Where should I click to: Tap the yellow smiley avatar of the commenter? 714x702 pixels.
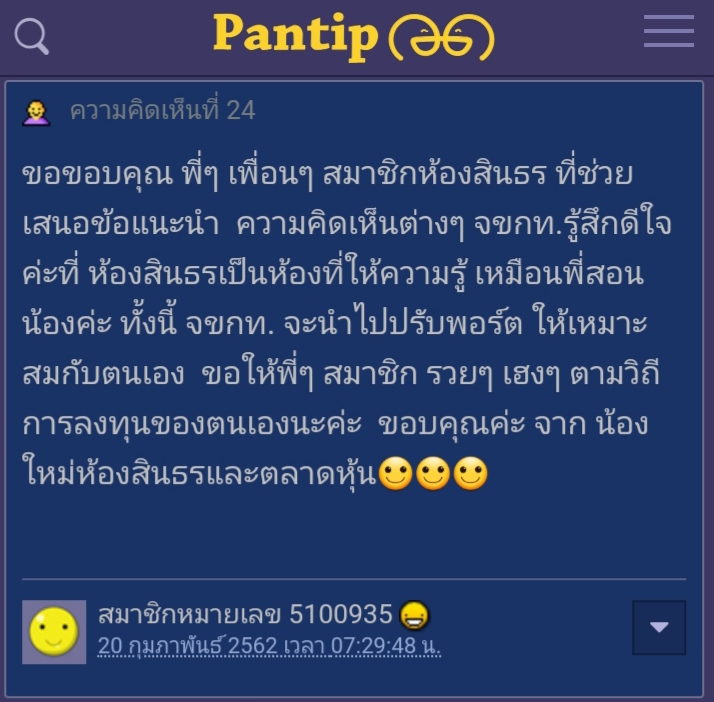click(54, 631)
